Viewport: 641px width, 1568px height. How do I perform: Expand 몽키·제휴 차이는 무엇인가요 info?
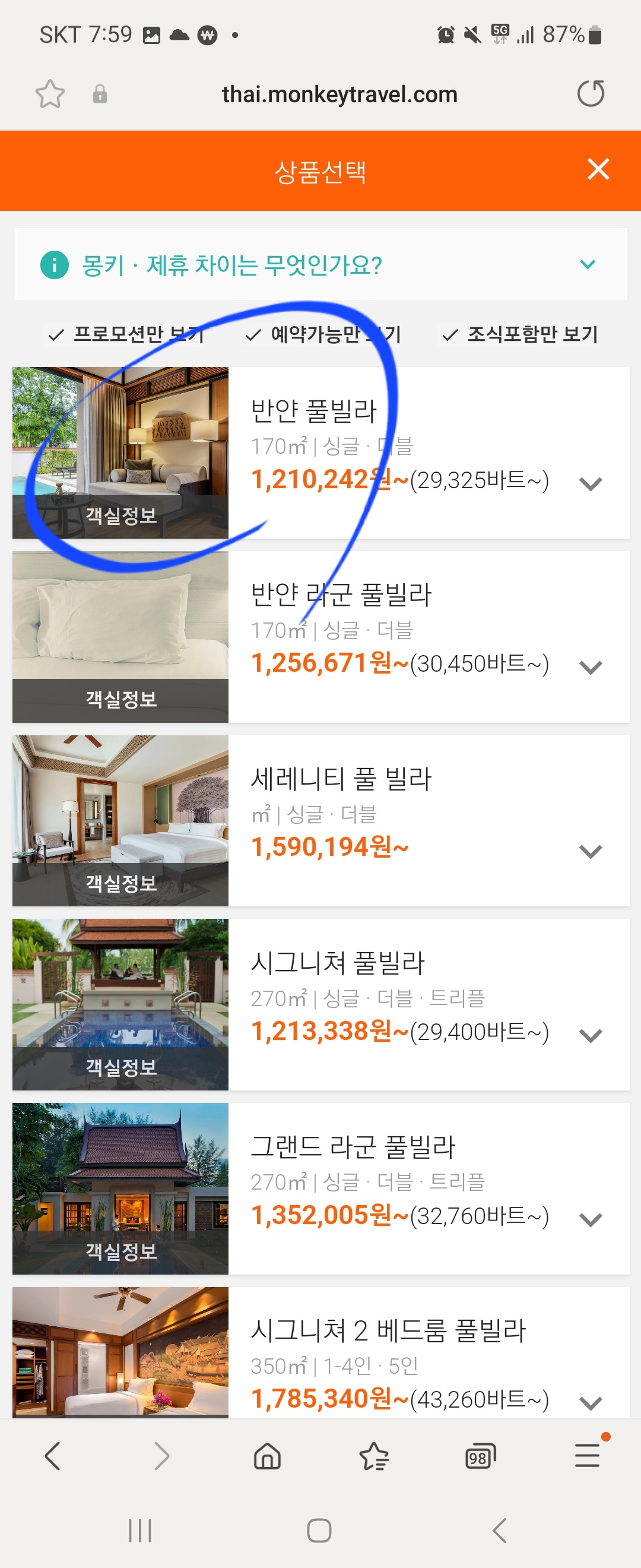[x=587, y=265]
